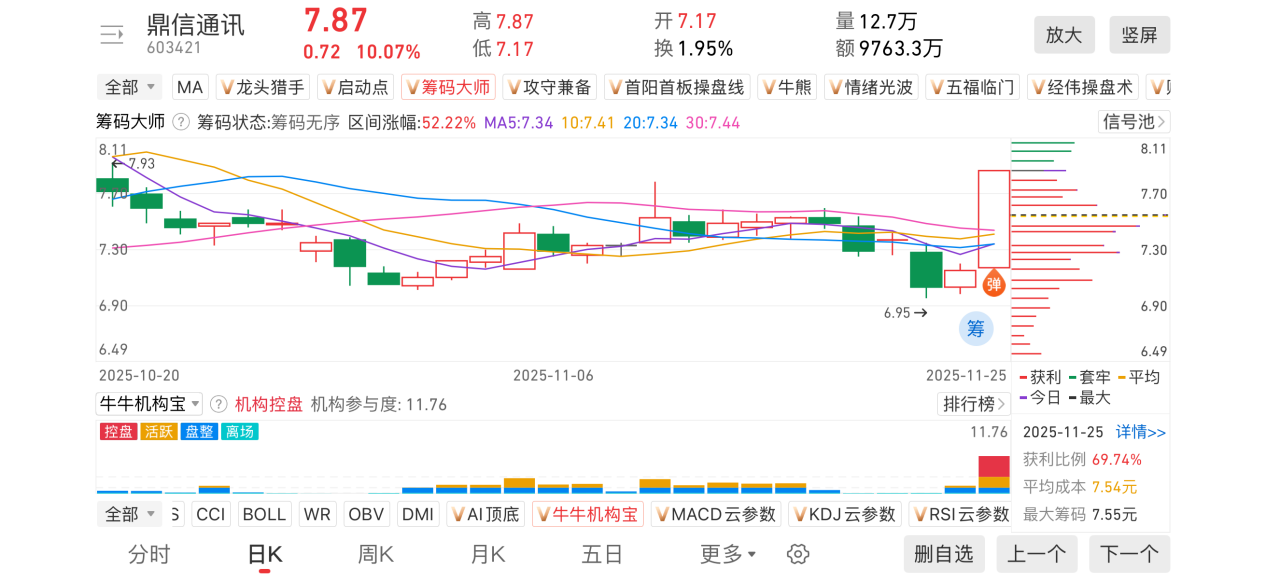The image size is (1266, 582).
Task: View chip 详情>> details link
Action: click(1141, 432)
